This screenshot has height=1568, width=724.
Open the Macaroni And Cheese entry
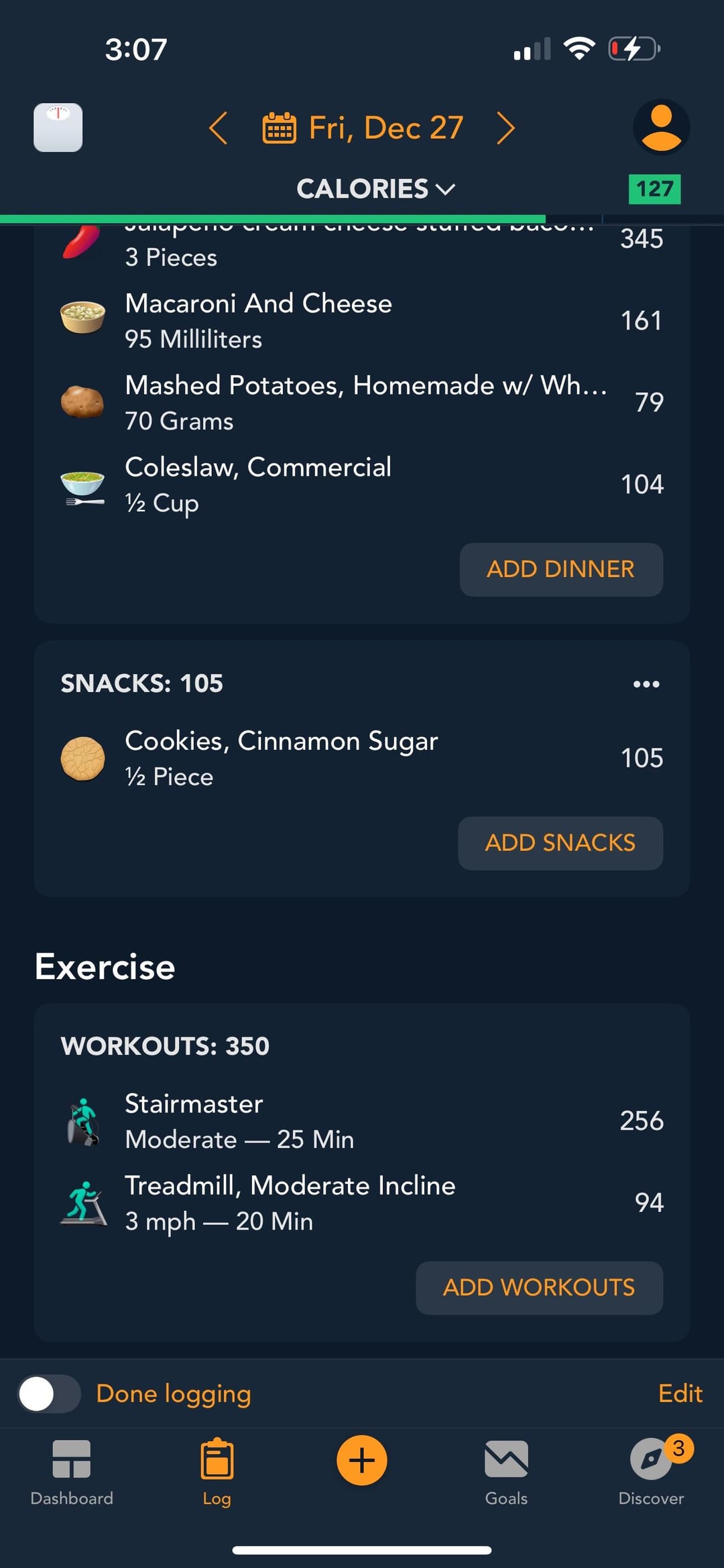pos(362,321)
